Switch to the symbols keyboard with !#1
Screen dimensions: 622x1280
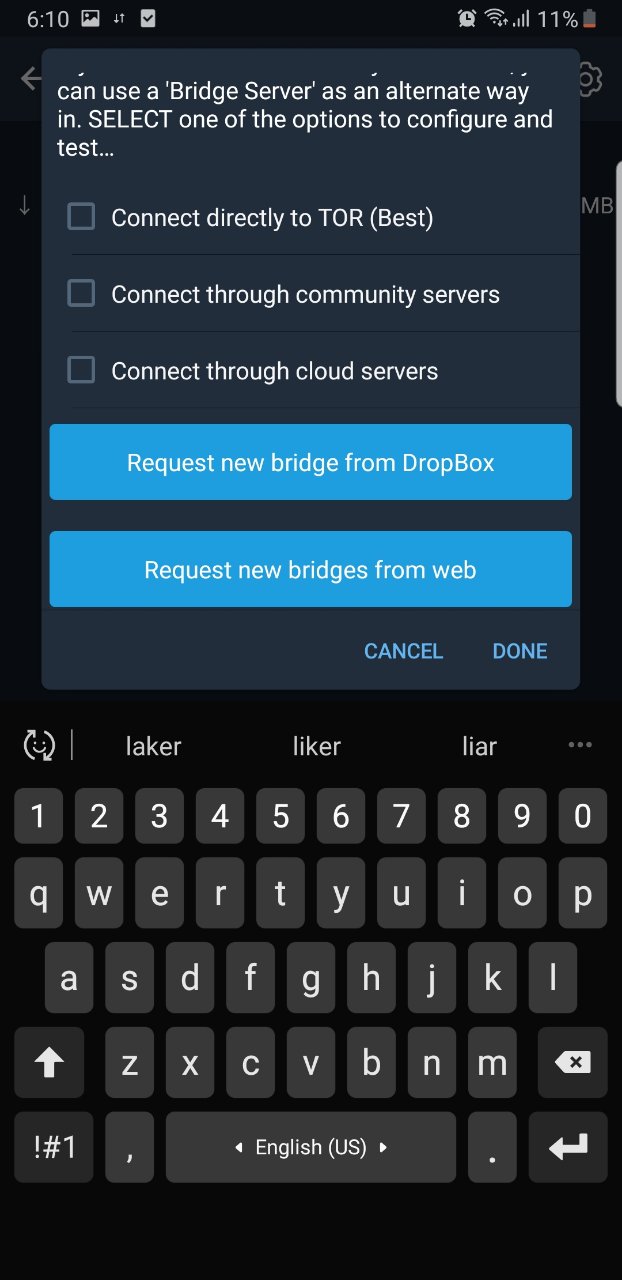coord(54,1147)
